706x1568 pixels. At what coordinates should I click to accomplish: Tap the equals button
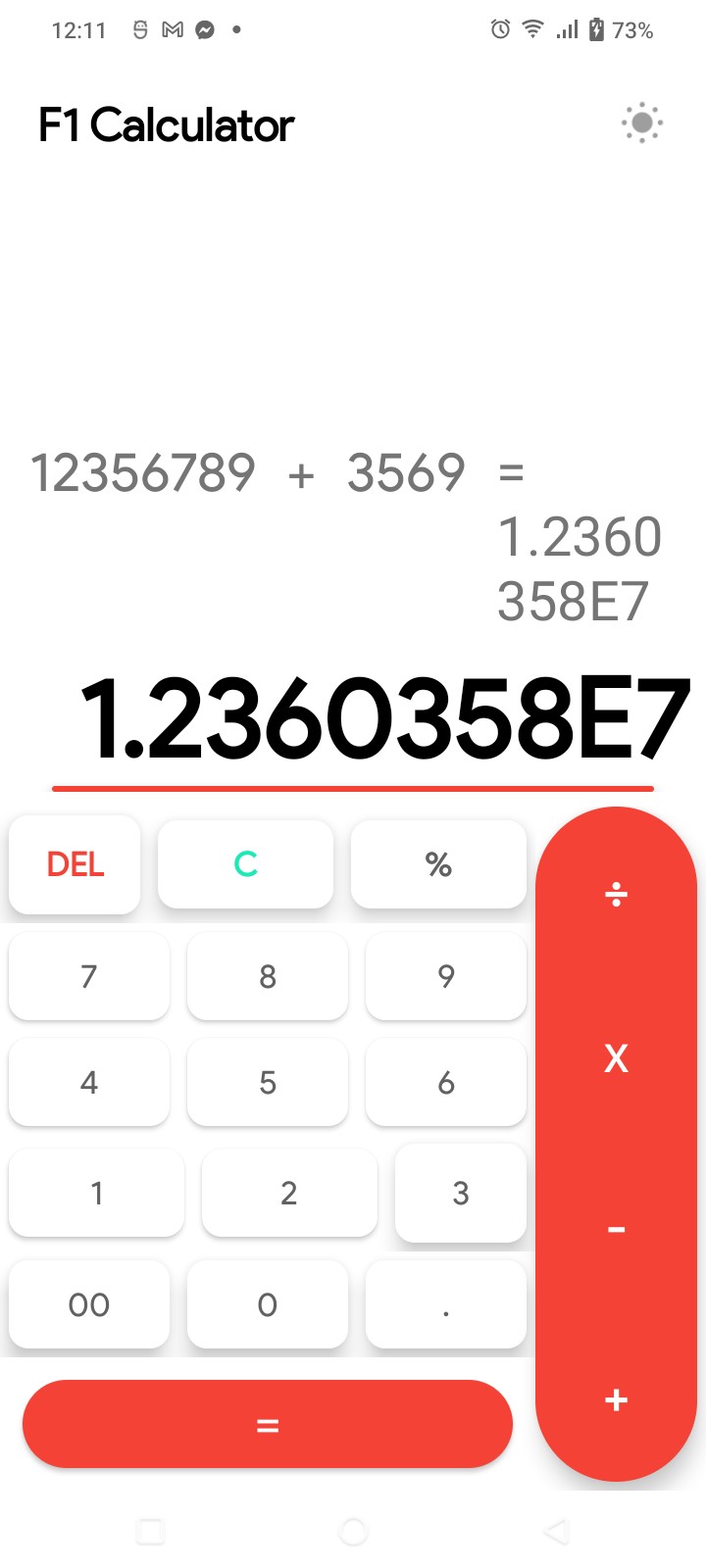(x=268, y=1425)
